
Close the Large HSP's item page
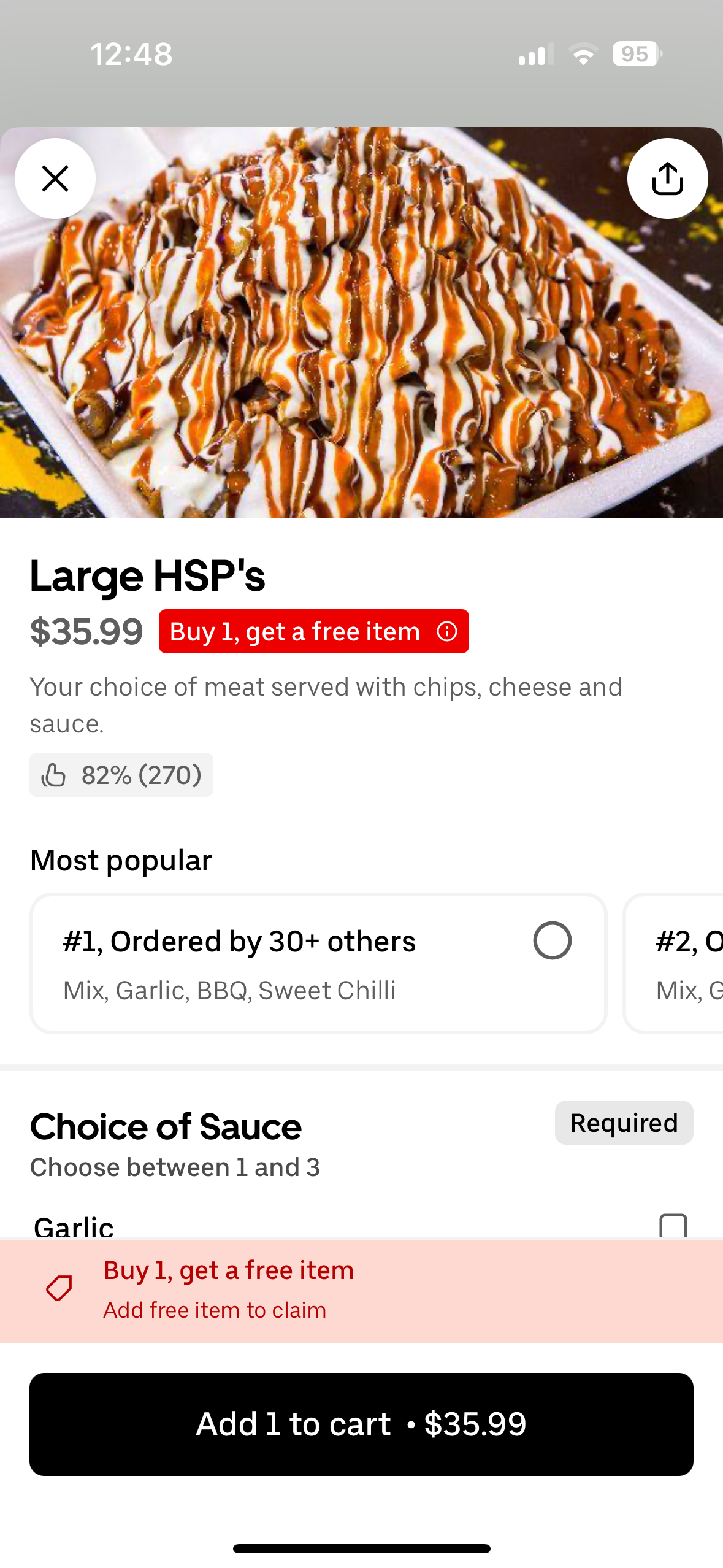[x=55, y=179]
